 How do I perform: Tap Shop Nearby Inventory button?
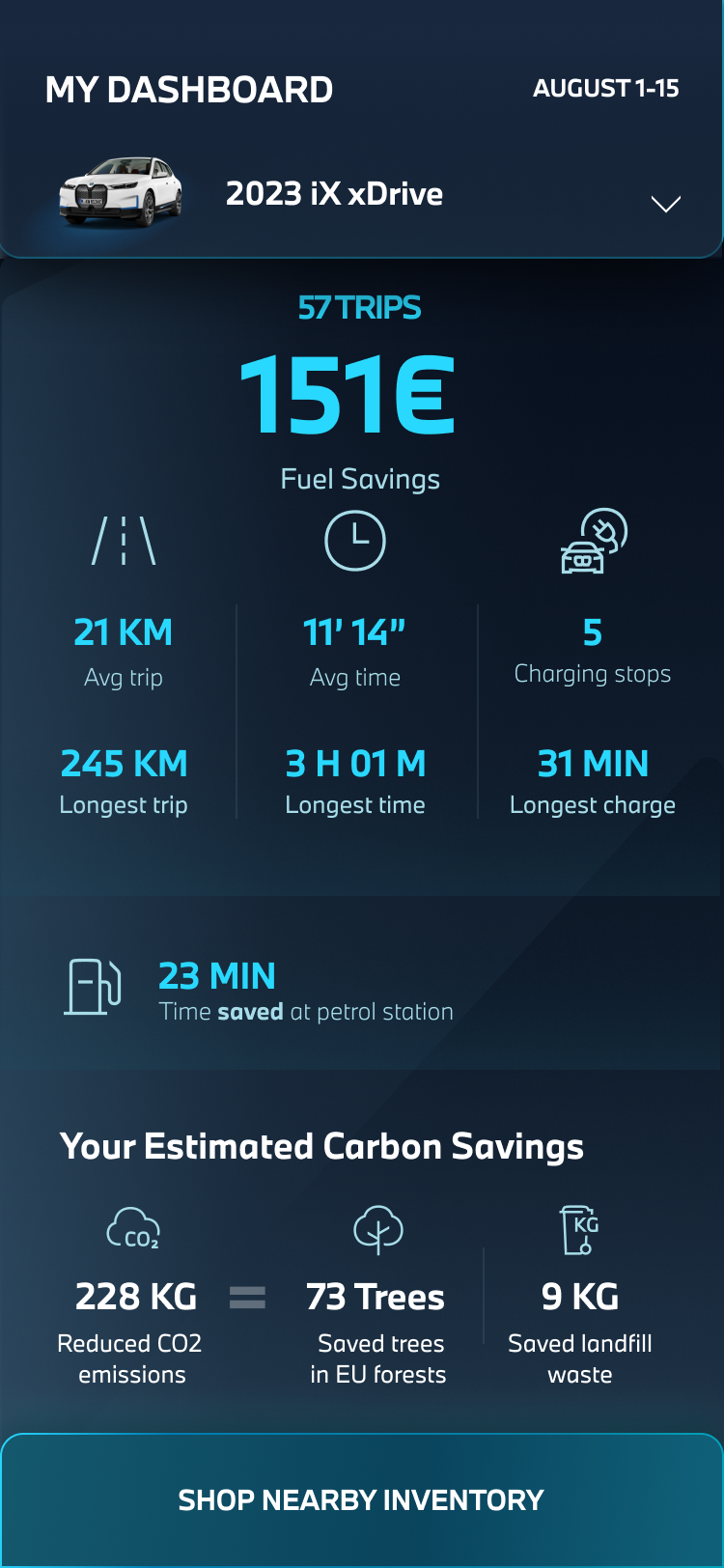point(361,1499)
